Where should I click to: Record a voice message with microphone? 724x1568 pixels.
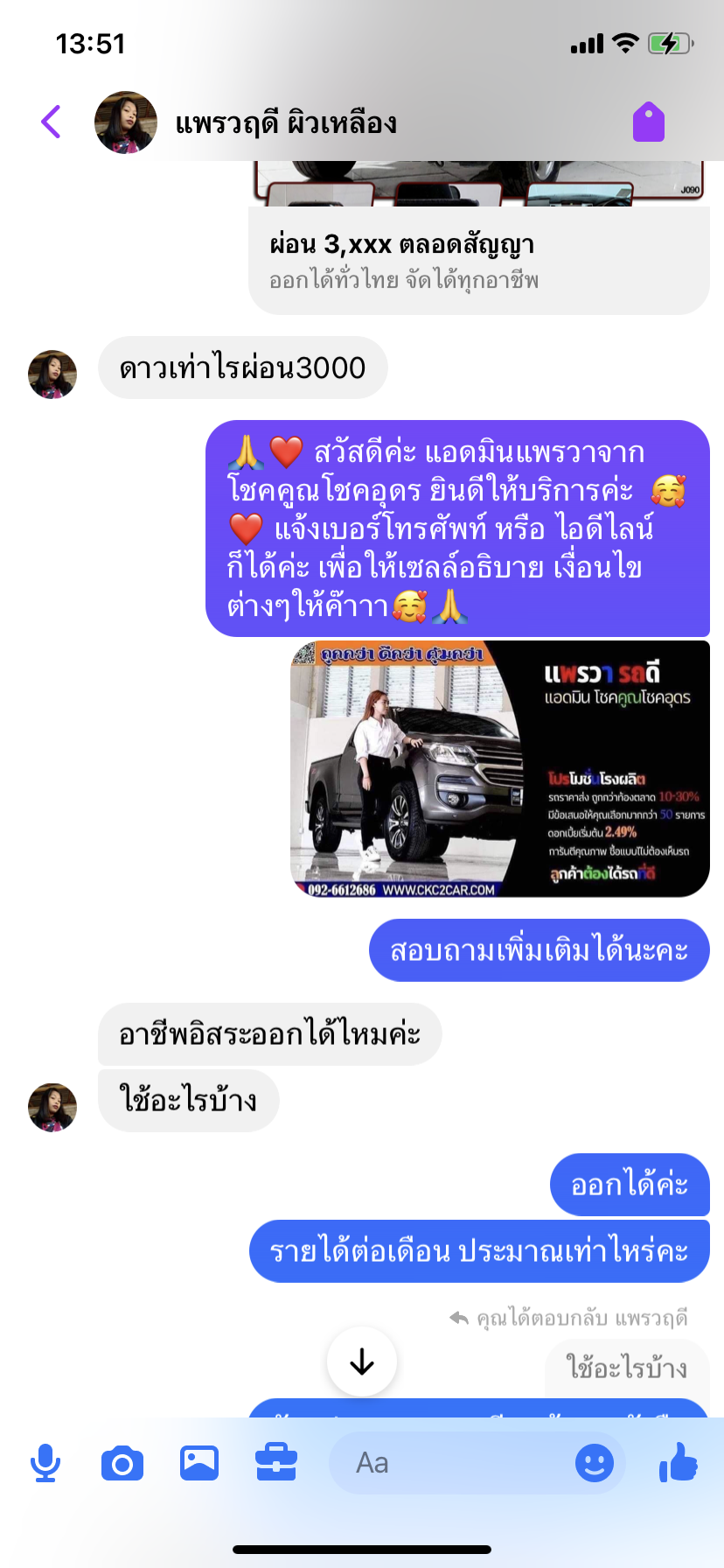pos(45,1463)
